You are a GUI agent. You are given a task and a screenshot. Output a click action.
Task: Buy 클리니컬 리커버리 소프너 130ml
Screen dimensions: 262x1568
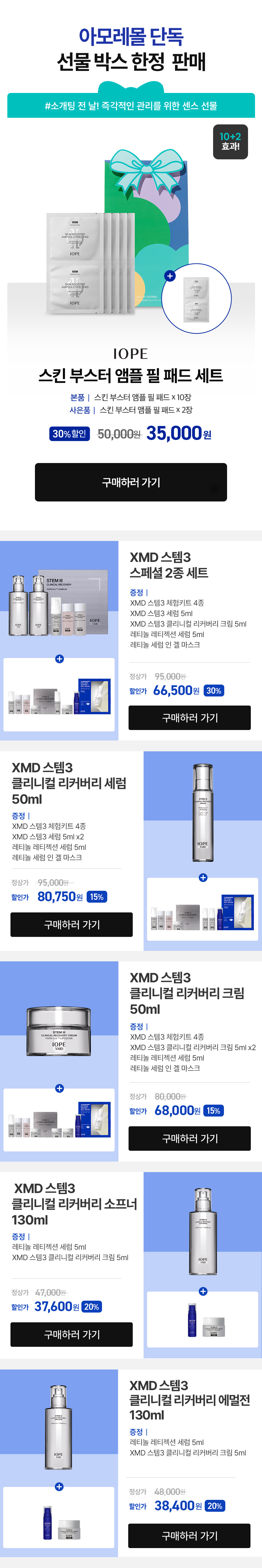click(x=71, y=1334)
